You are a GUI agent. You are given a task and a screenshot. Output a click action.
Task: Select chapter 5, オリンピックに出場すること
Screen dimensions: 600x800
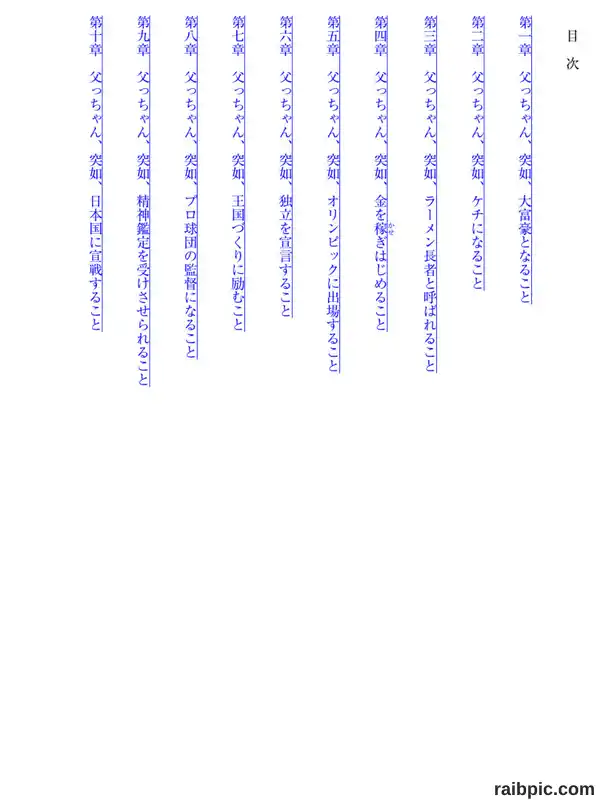coord(334,194)
